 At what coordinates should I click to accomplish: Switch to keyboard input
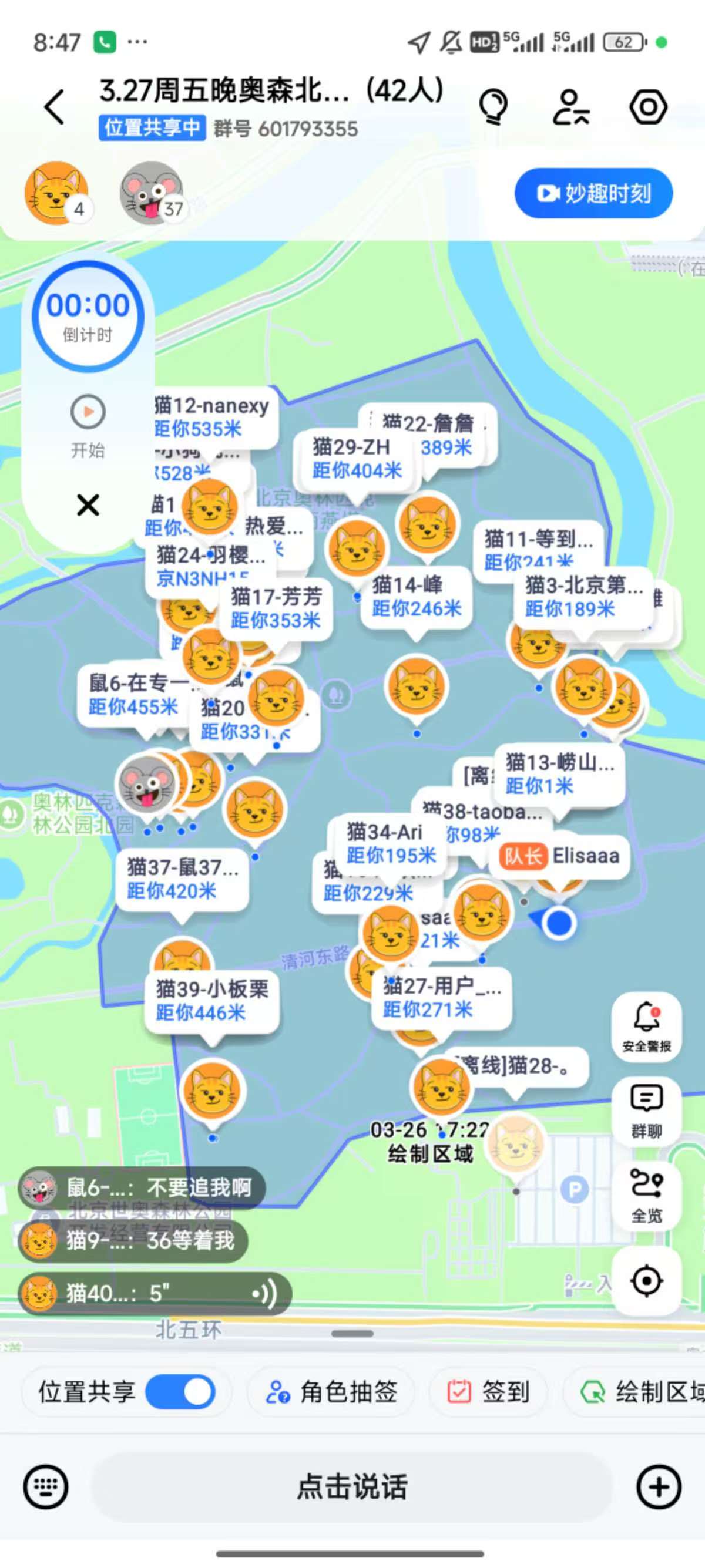(46, 1486)
